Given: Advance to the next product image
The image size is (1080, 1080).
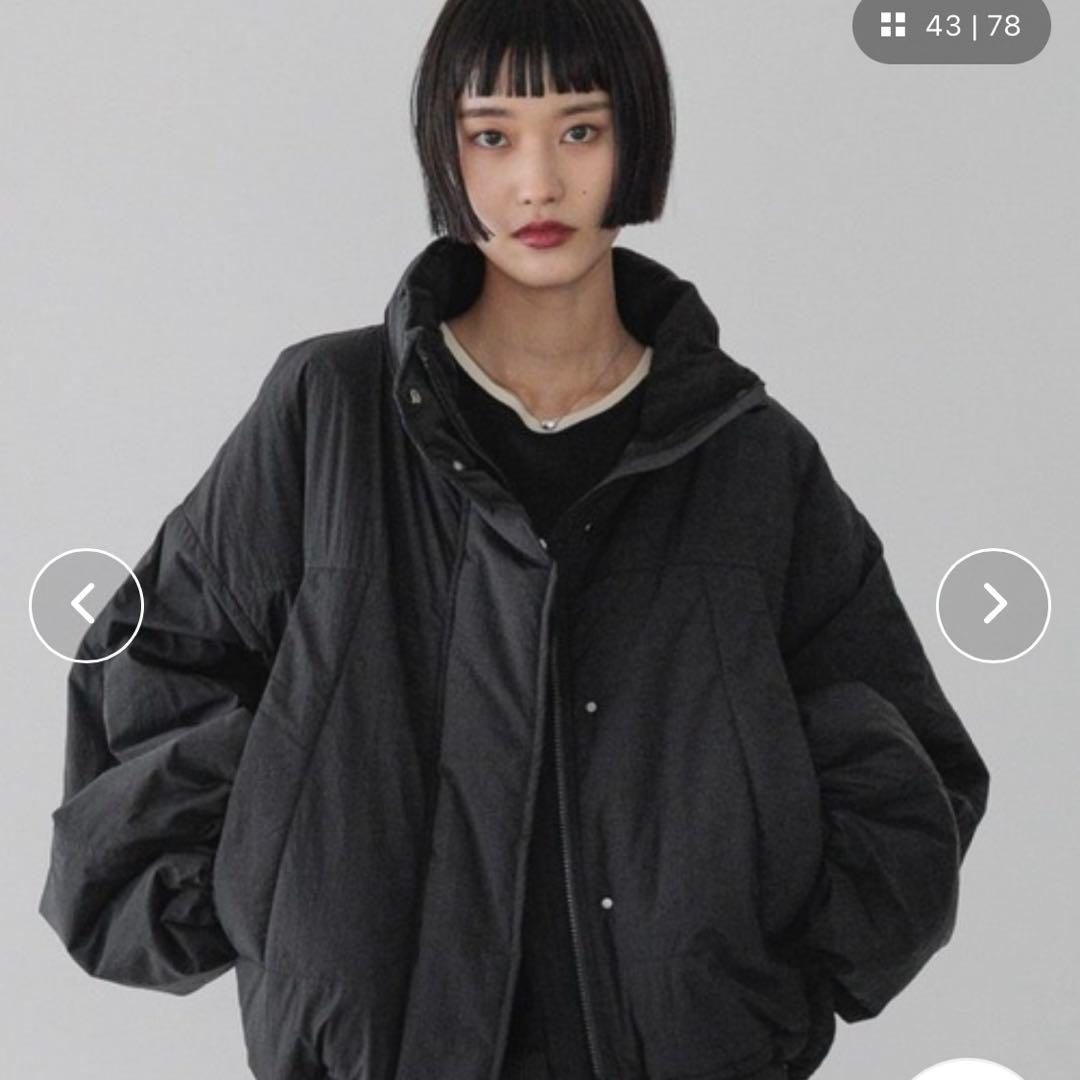Looking at the screenshot, I should coord(993,605).
